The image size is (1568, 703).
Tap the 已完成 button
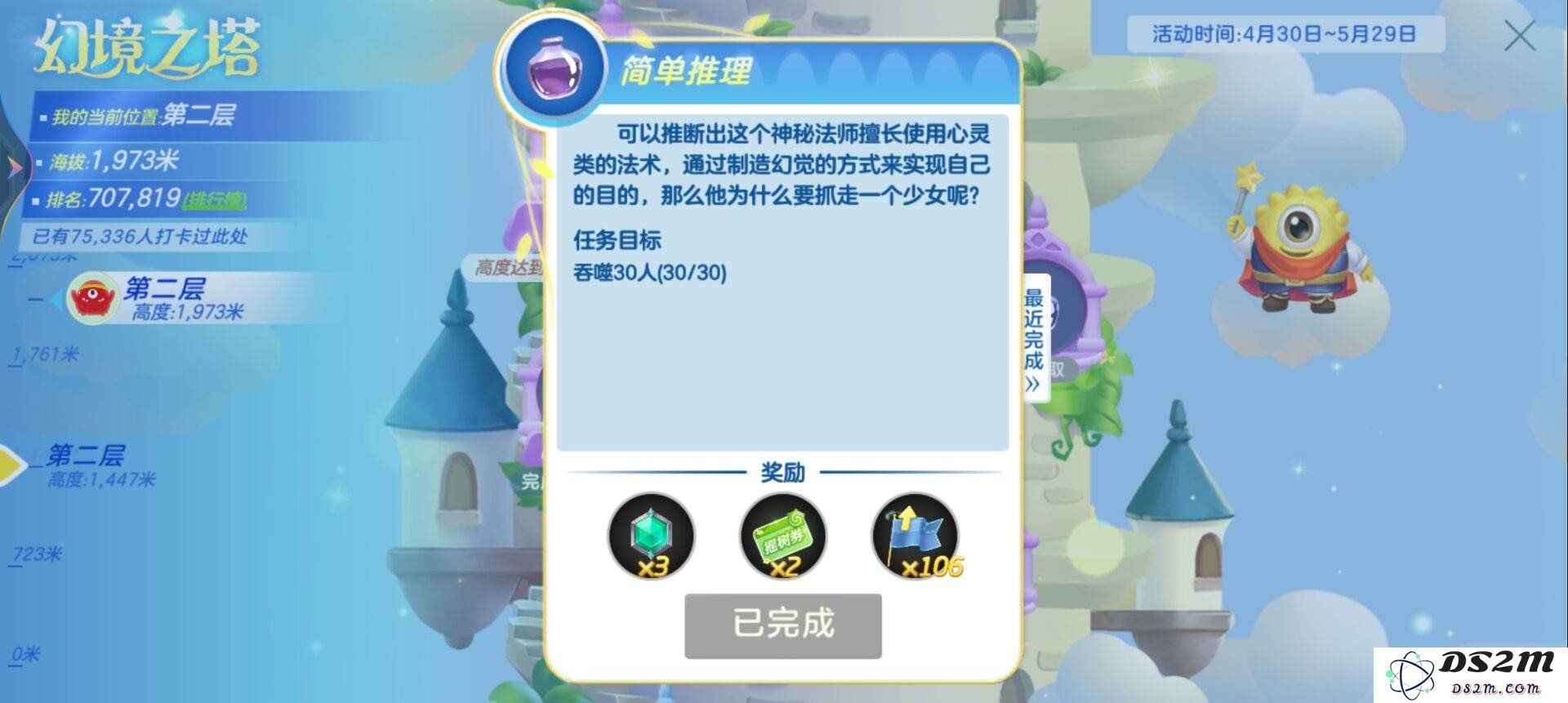tap(782, 625)
